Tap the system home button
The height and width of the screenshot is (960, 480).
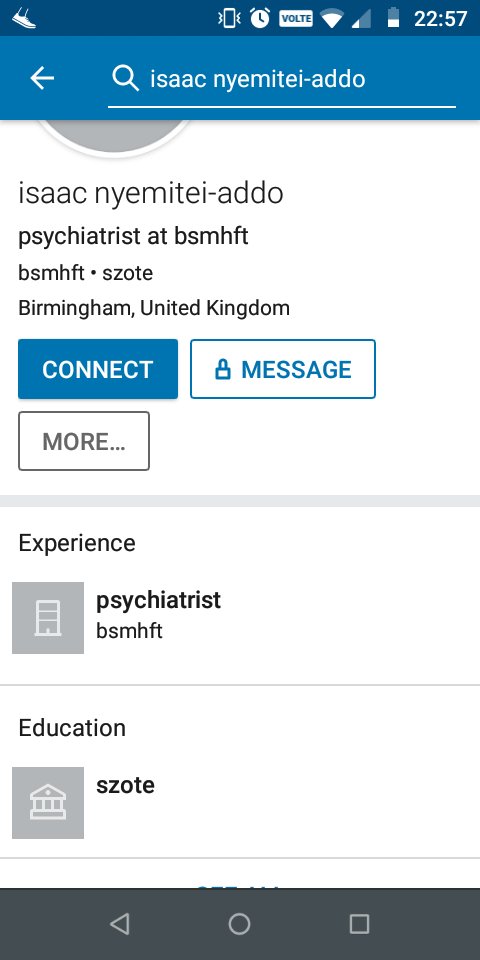click(239, 924)
